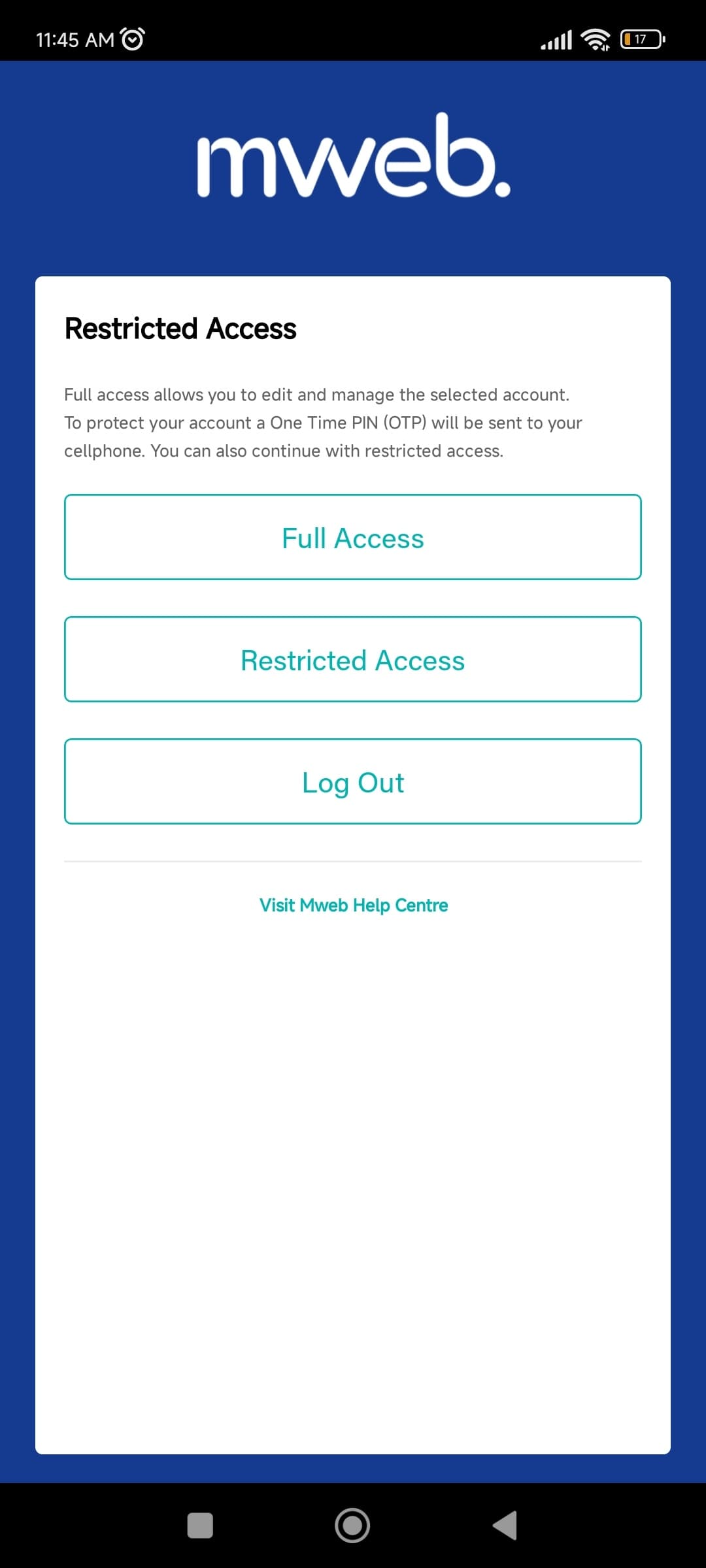Tap the battery indicator showing 17 percent
The width and height of the screenshot is (706, 1568).
coord(641,39)
